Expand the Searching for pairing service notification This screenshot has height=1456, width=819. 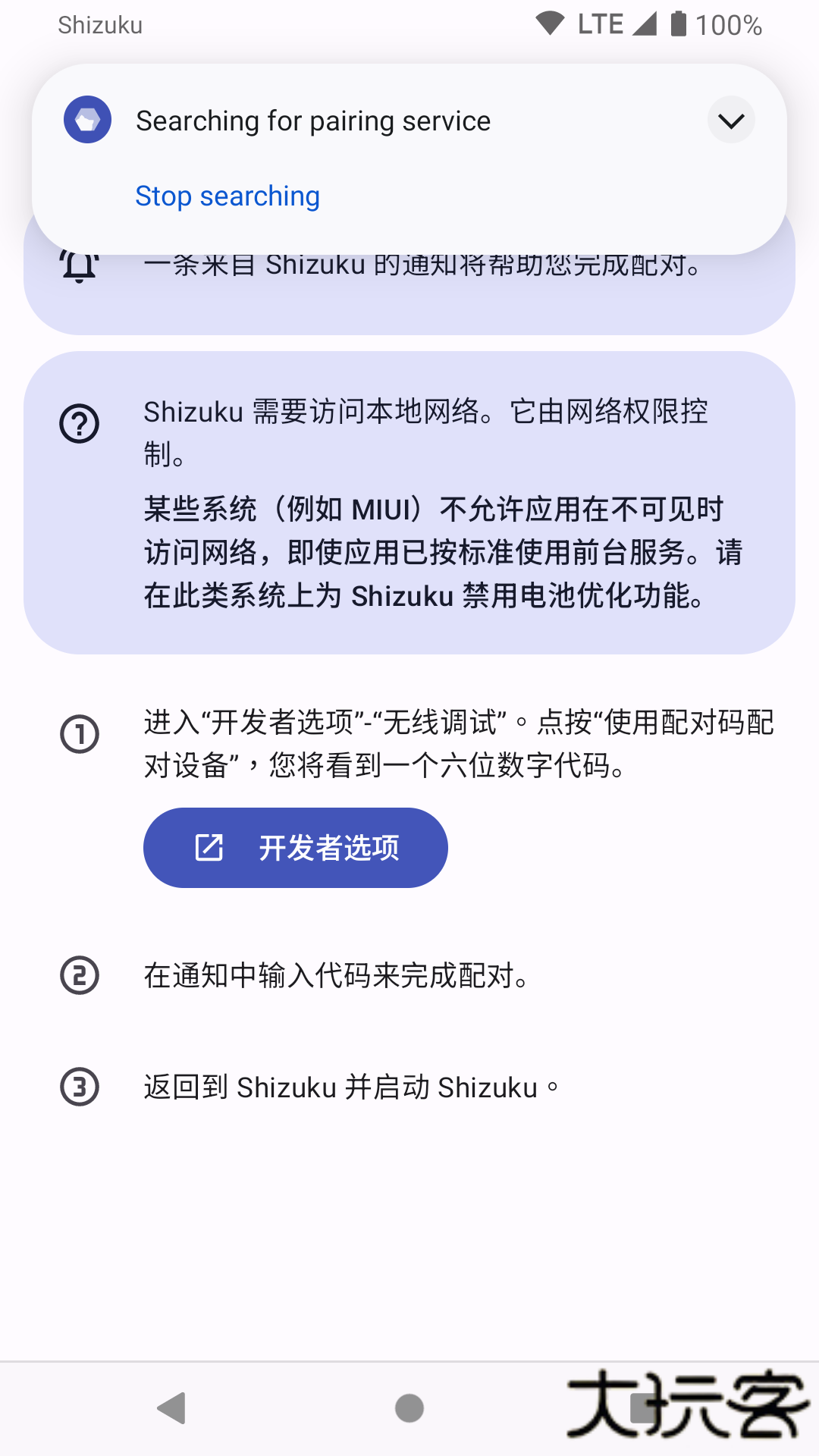730,119
